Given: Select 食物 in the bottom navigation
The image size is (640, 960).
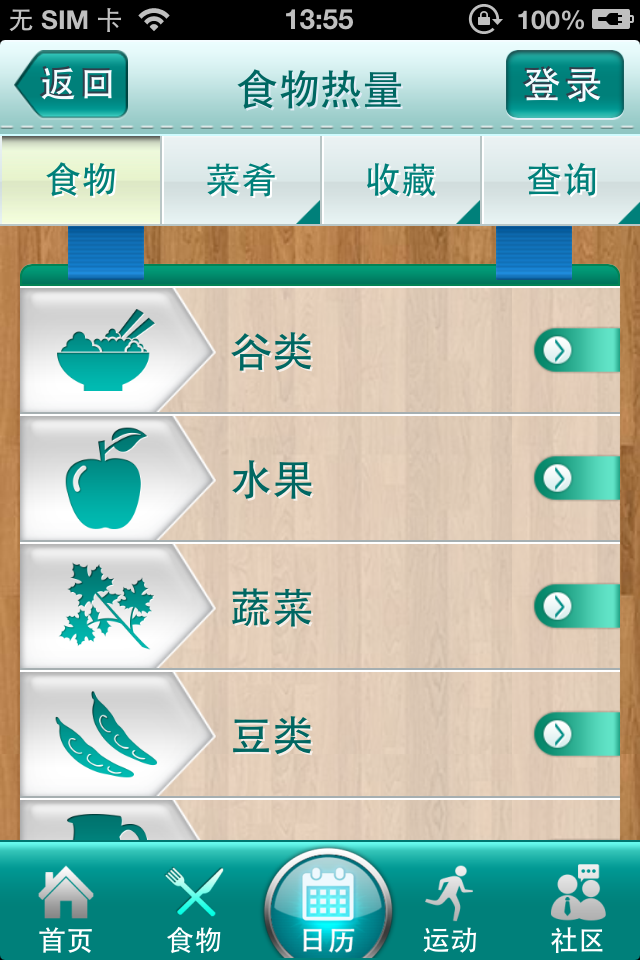Looking at the screenshot, I should (194, 908).
